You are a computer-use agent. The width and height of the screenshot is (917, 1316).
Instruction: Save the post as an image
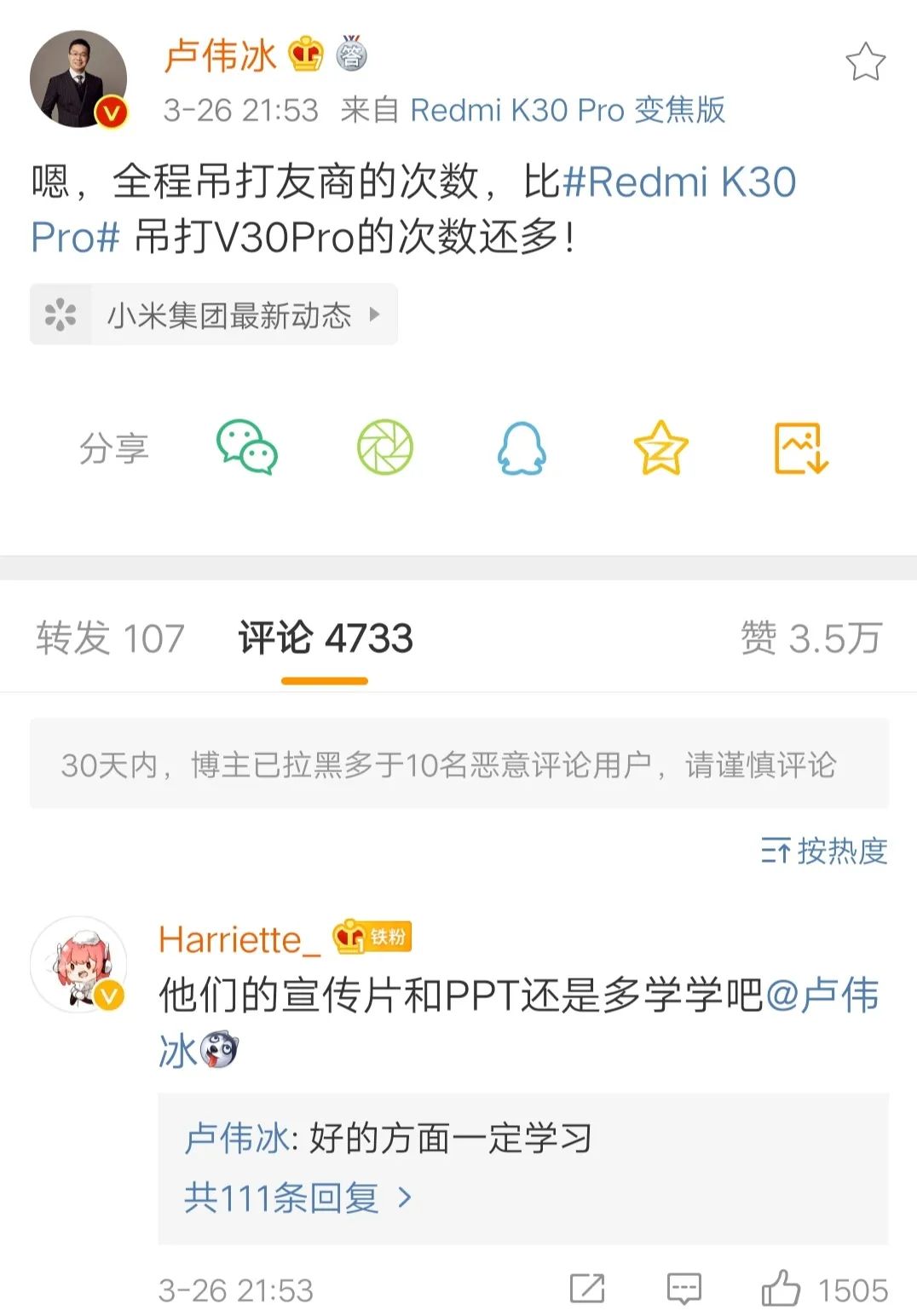pyautogui.click(x=799, y=451)
